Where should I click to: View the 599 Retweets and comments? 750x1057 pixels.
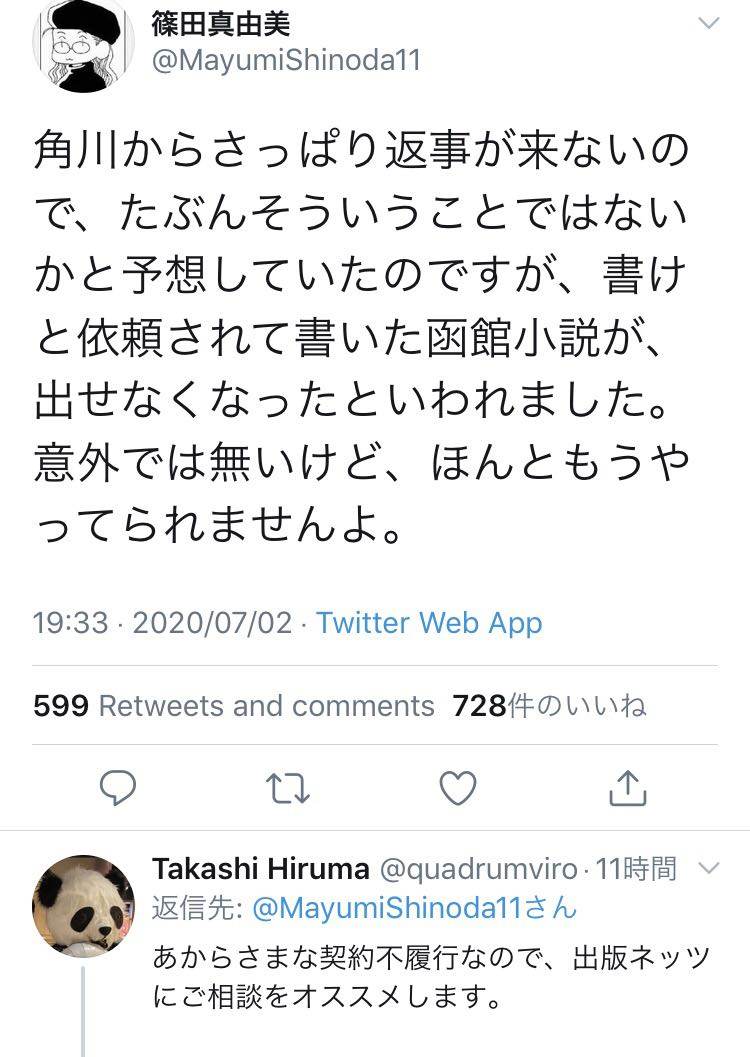point(234,706)
